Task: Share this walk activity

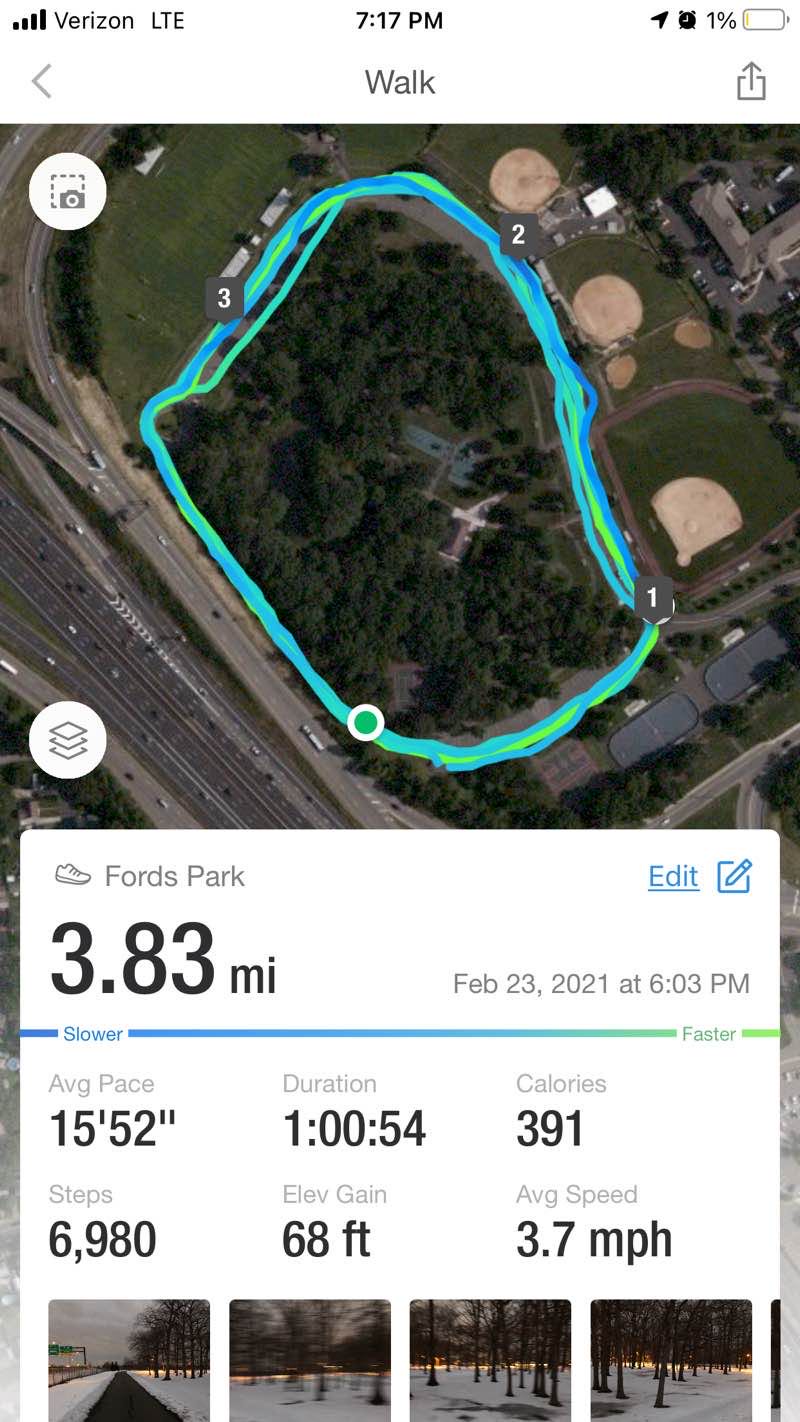Action: point(751,82)
